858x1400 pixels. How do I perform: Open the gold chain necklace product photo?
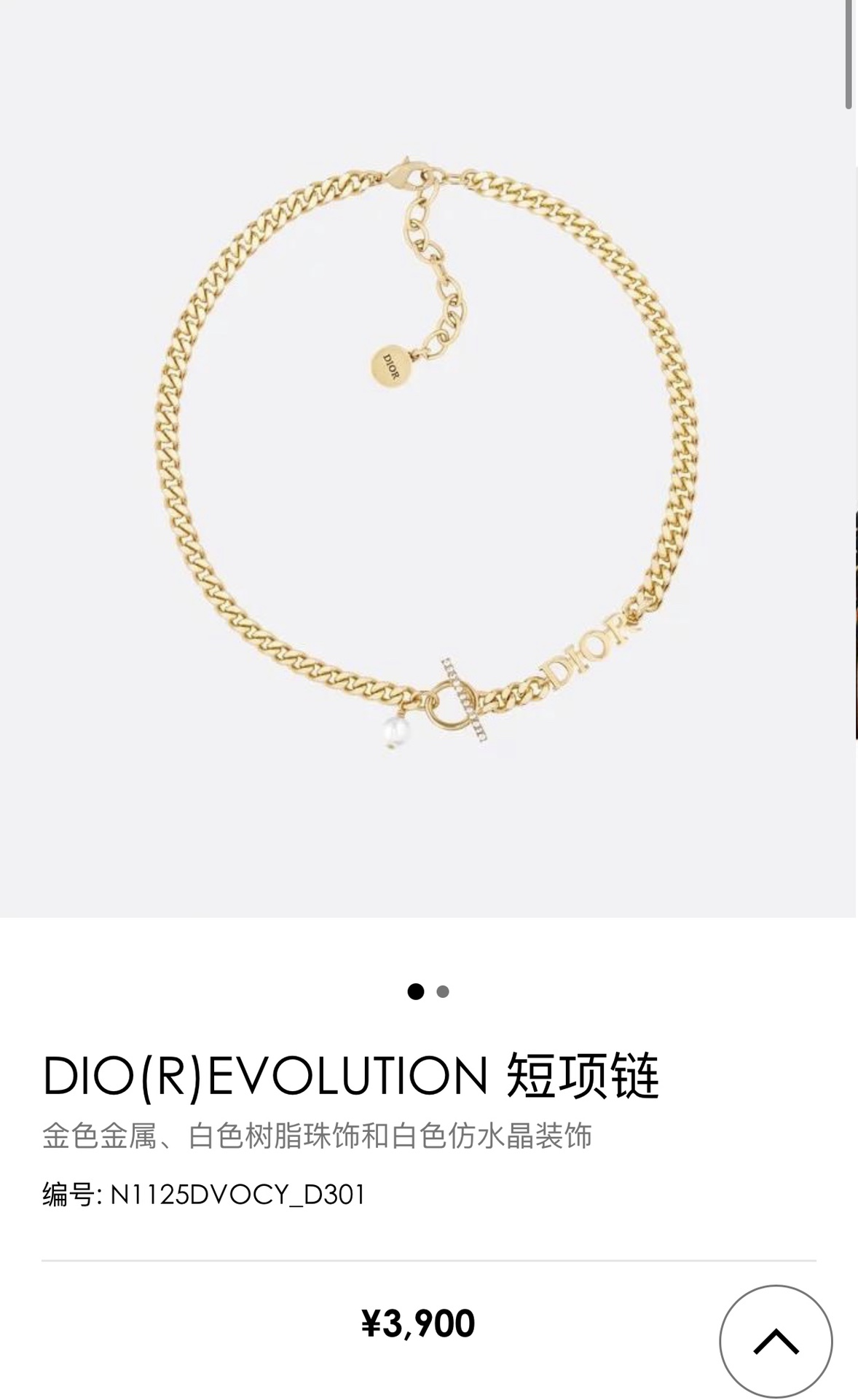[427, 459]
